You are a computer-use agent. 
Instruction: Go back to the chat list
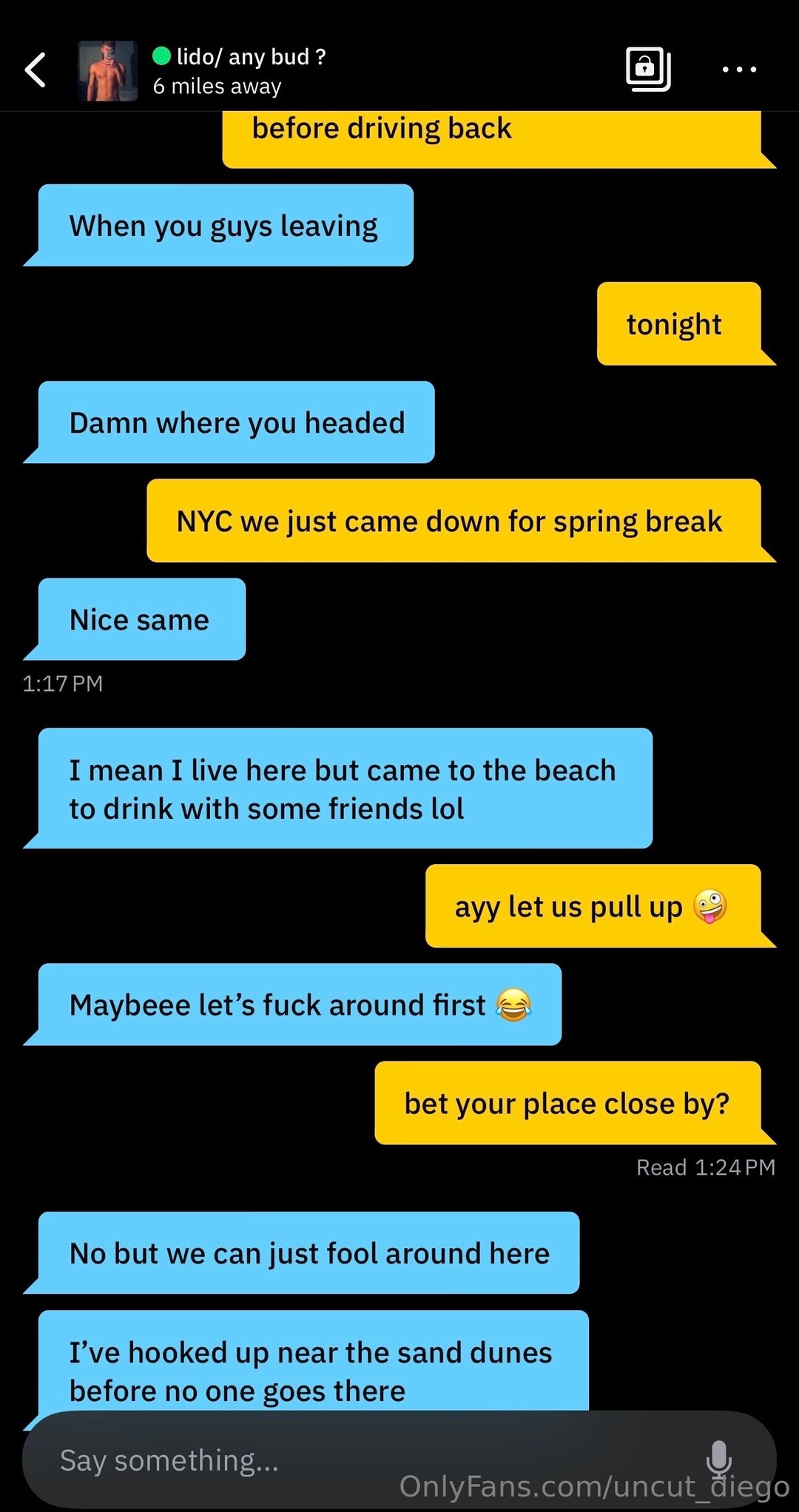pyautogui.click(x=36, y=70)
